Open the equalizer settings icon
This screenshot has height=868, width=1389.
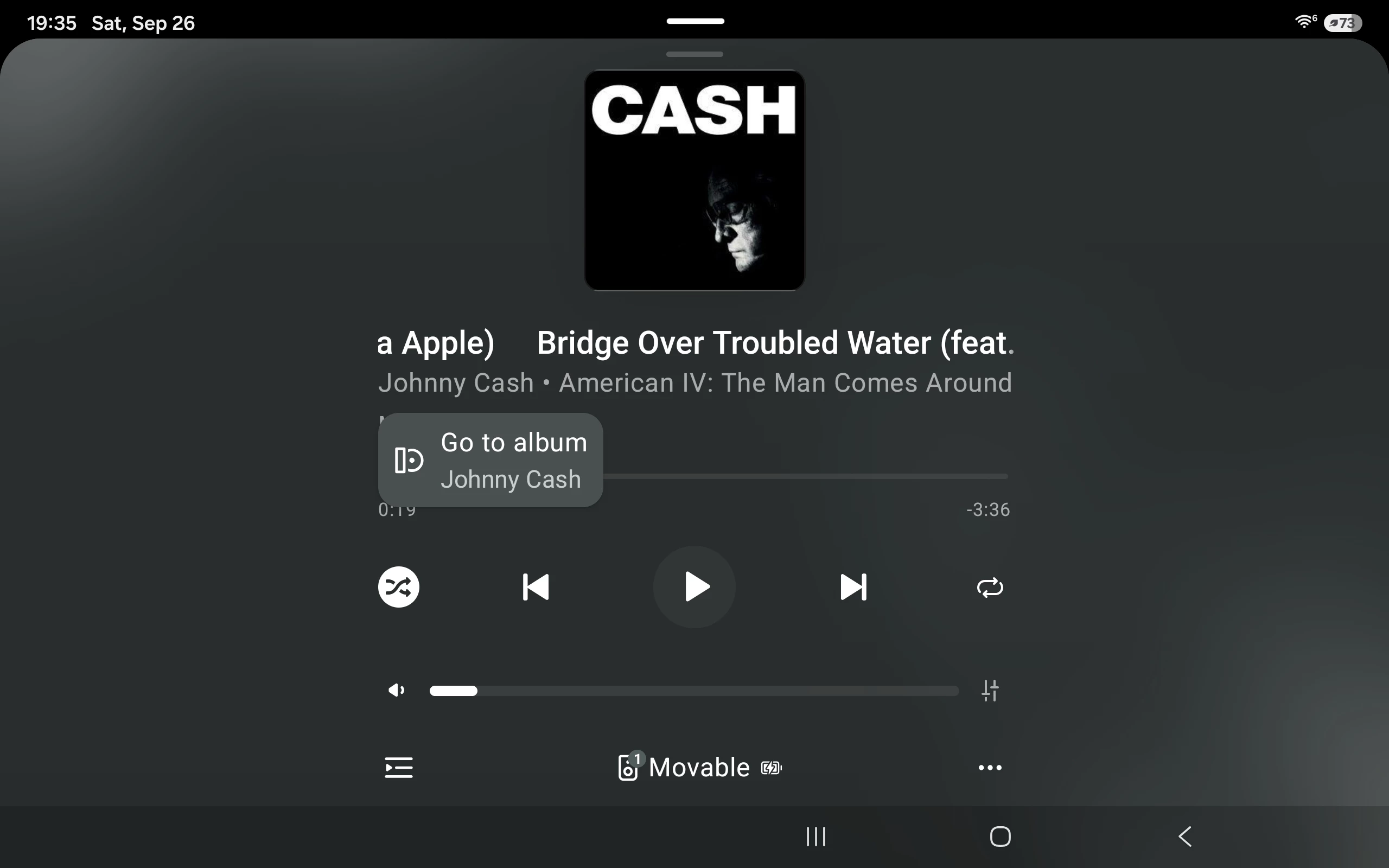pos(990,691)
